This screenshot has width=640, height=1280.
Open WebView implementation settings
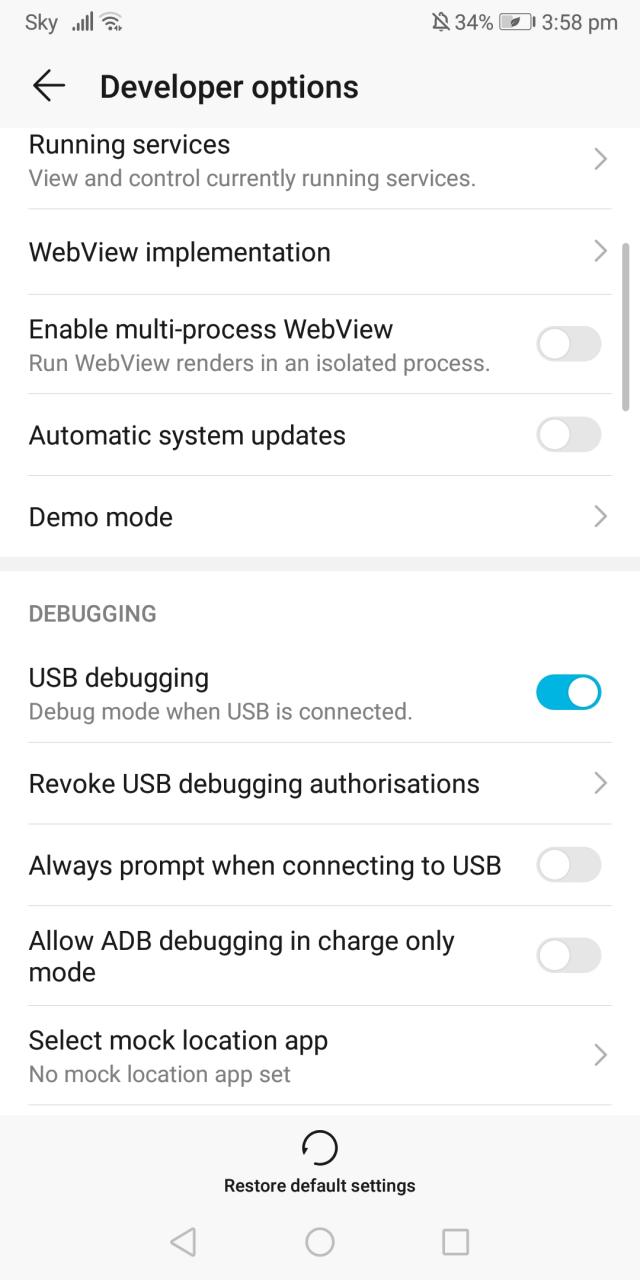(318, 252)
